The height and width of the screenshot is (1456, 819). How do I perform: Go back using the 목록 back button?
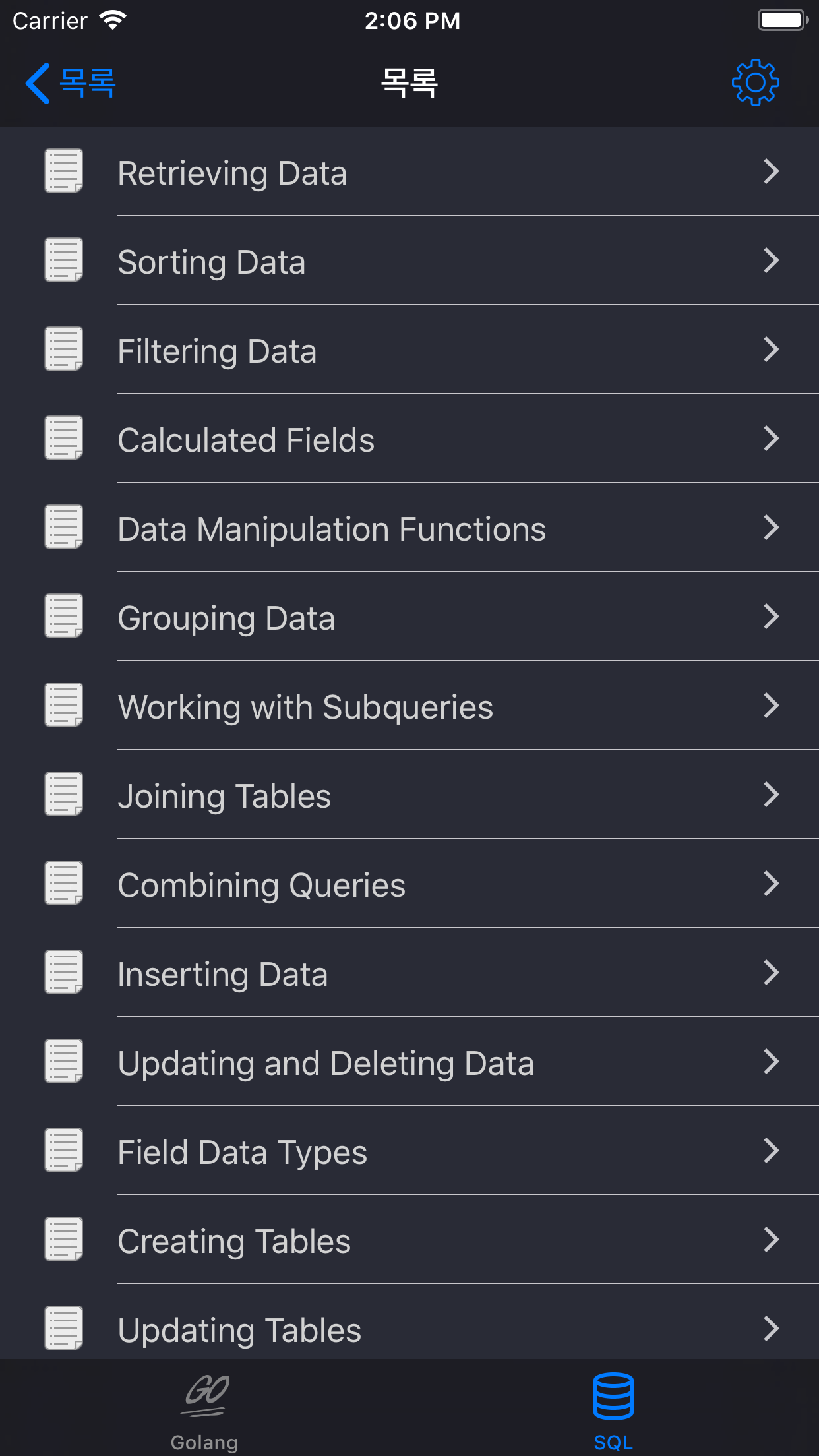(69, 82)
